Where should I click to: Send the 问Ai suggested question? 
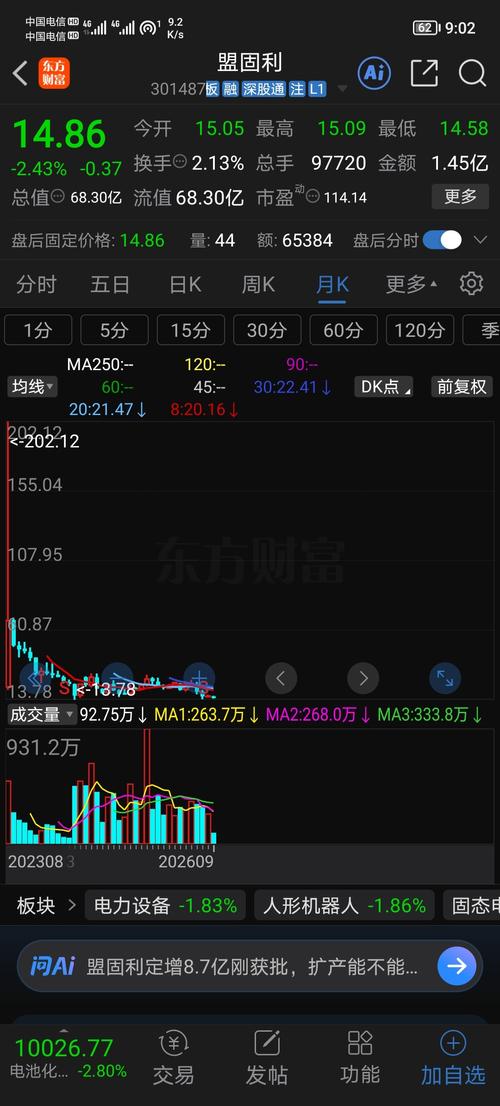point(456,966)
